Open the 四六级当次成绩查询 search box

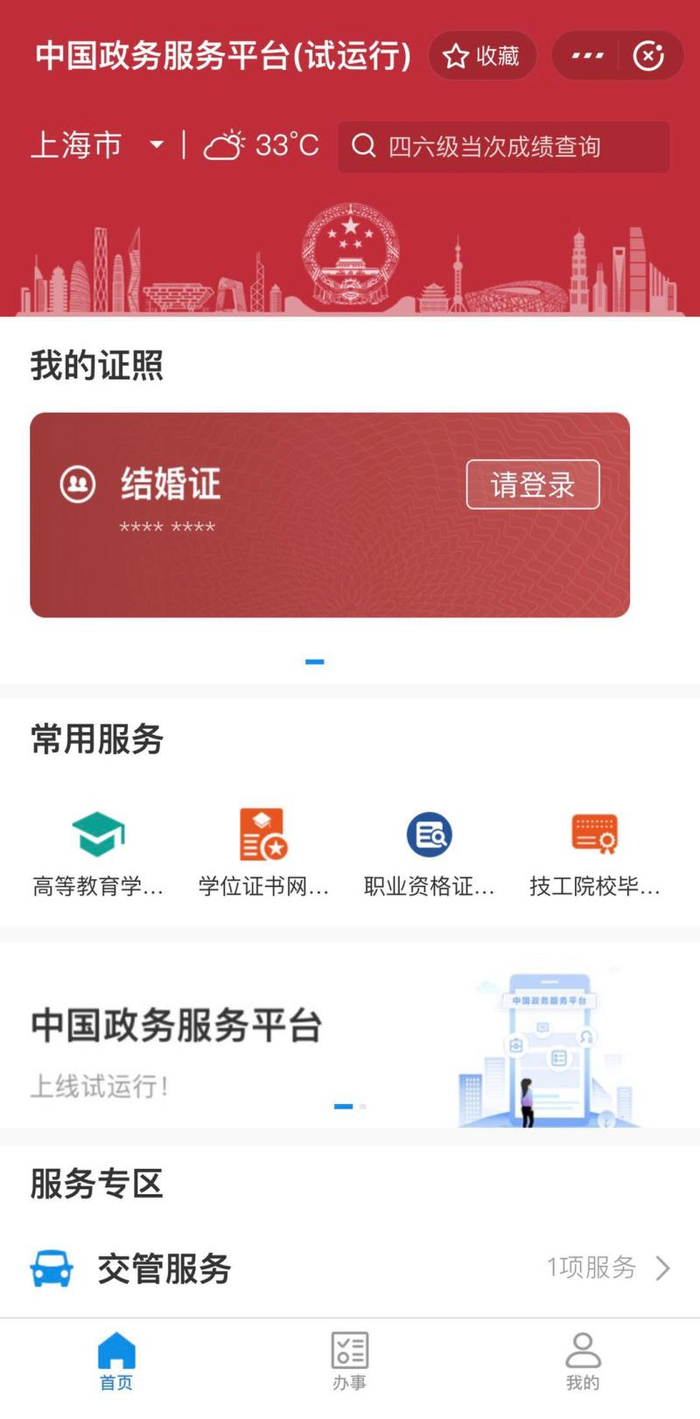click(x=504, y=147)
